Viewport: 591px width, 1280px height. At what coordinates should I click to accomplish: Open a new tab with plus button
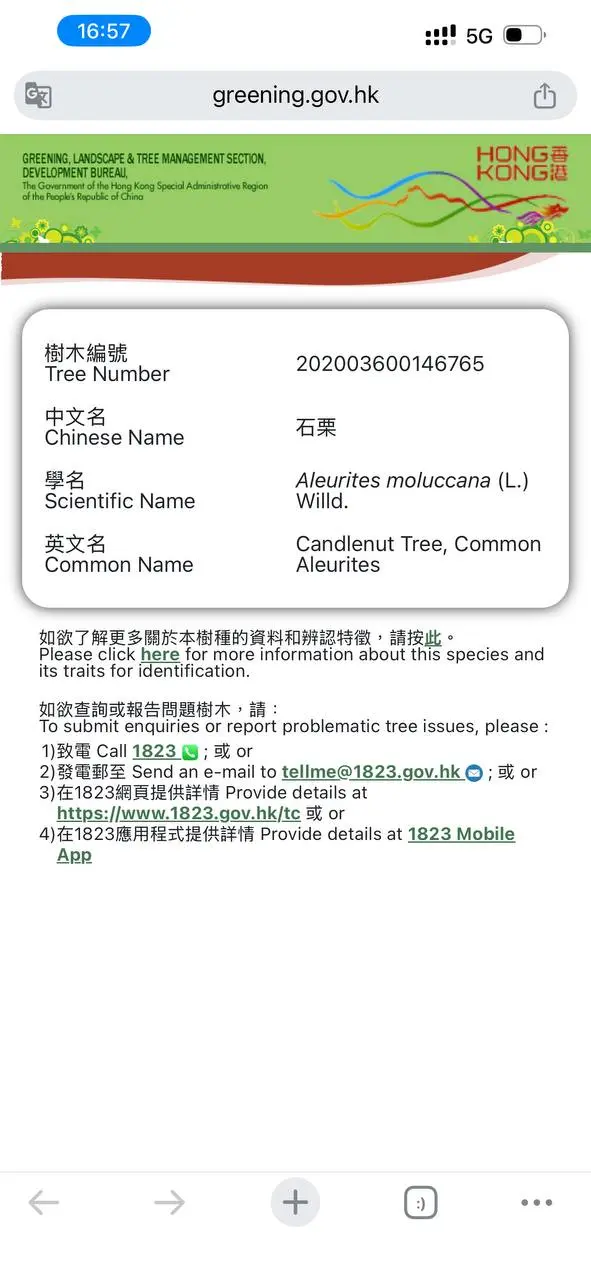click(x=295, y=1202)
